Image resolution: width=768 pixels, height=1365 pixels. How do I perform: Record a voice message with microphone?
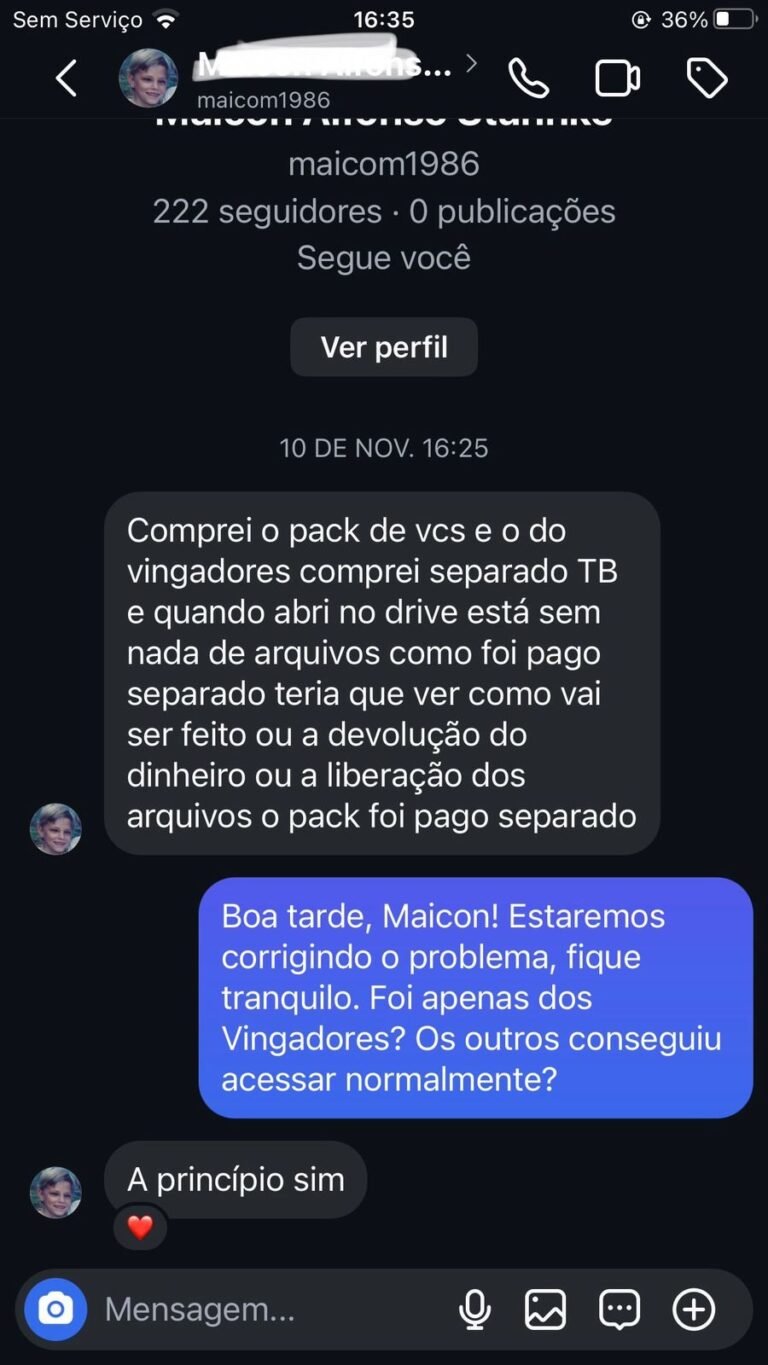pos(474,1309)
